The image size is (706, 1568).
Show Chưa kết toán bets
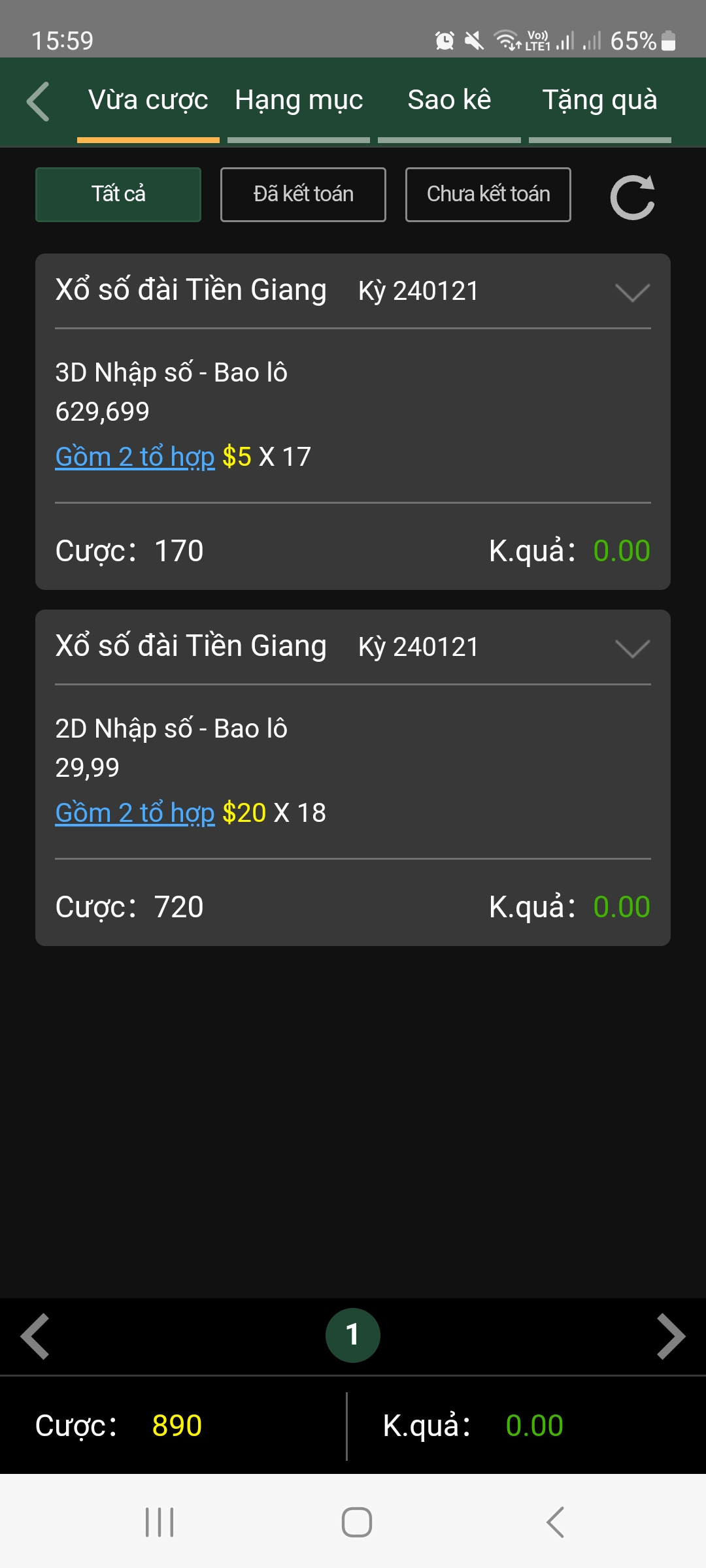pyautogui.click(x=488, y=195)
